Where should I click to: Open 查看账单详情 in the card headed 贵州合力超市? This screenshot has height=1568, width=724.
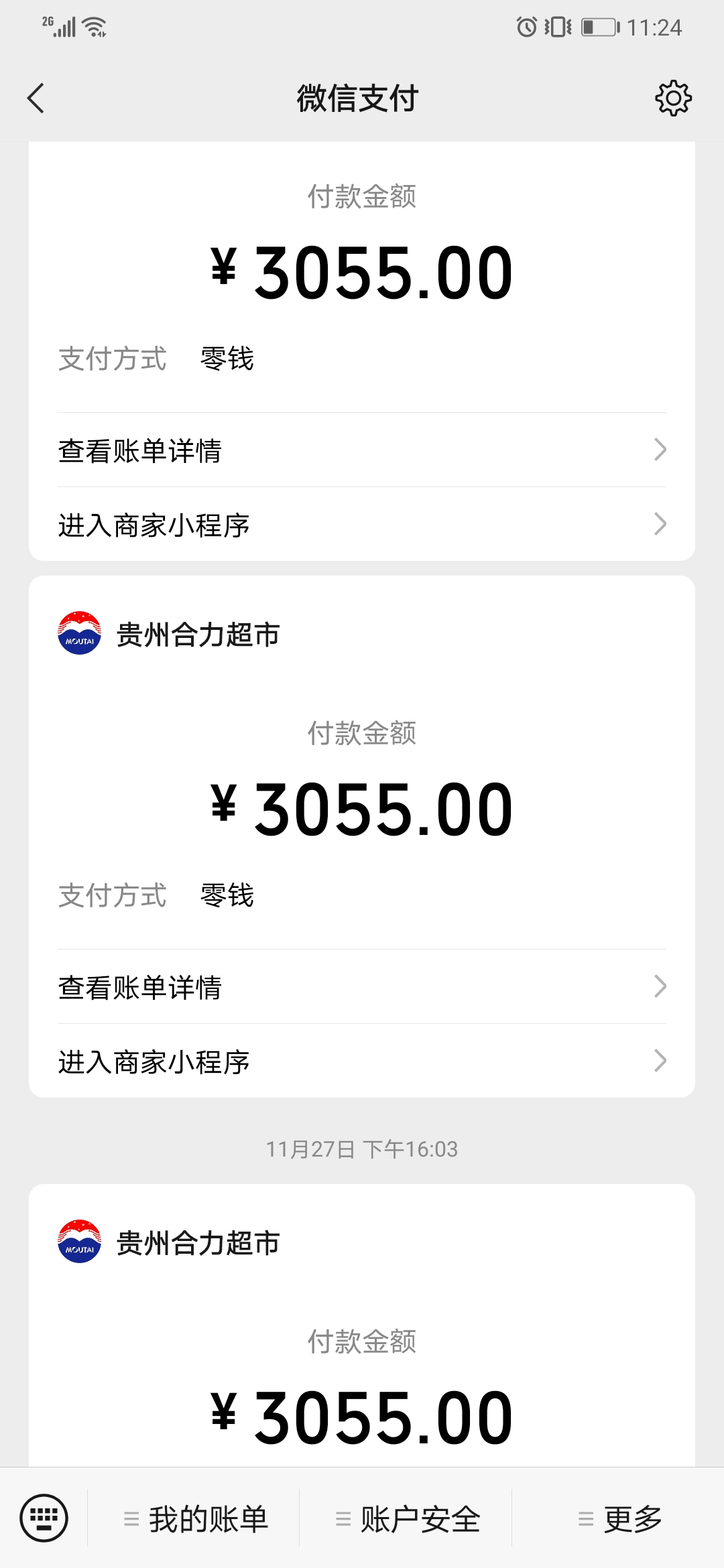(362, 987)
